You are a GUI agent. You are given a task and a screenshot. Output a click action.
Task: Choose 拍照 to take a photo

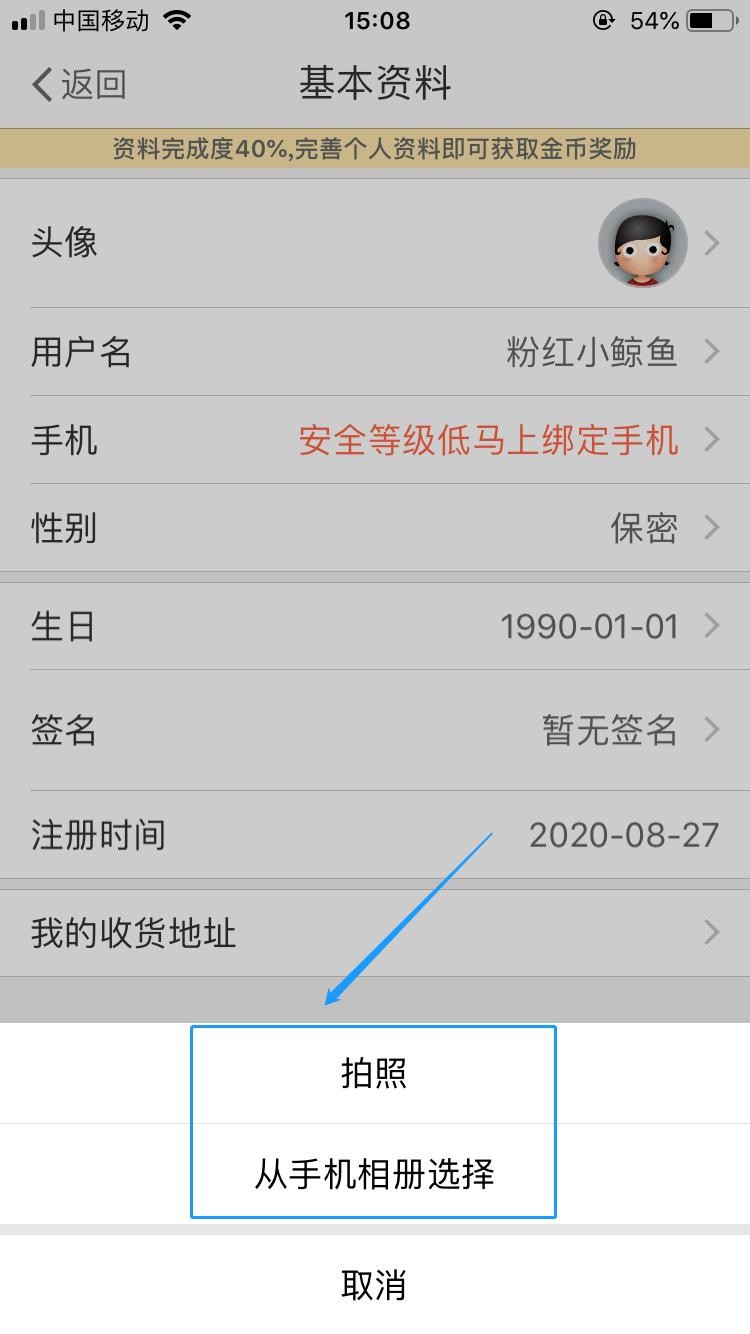(x=373, y=1073)
